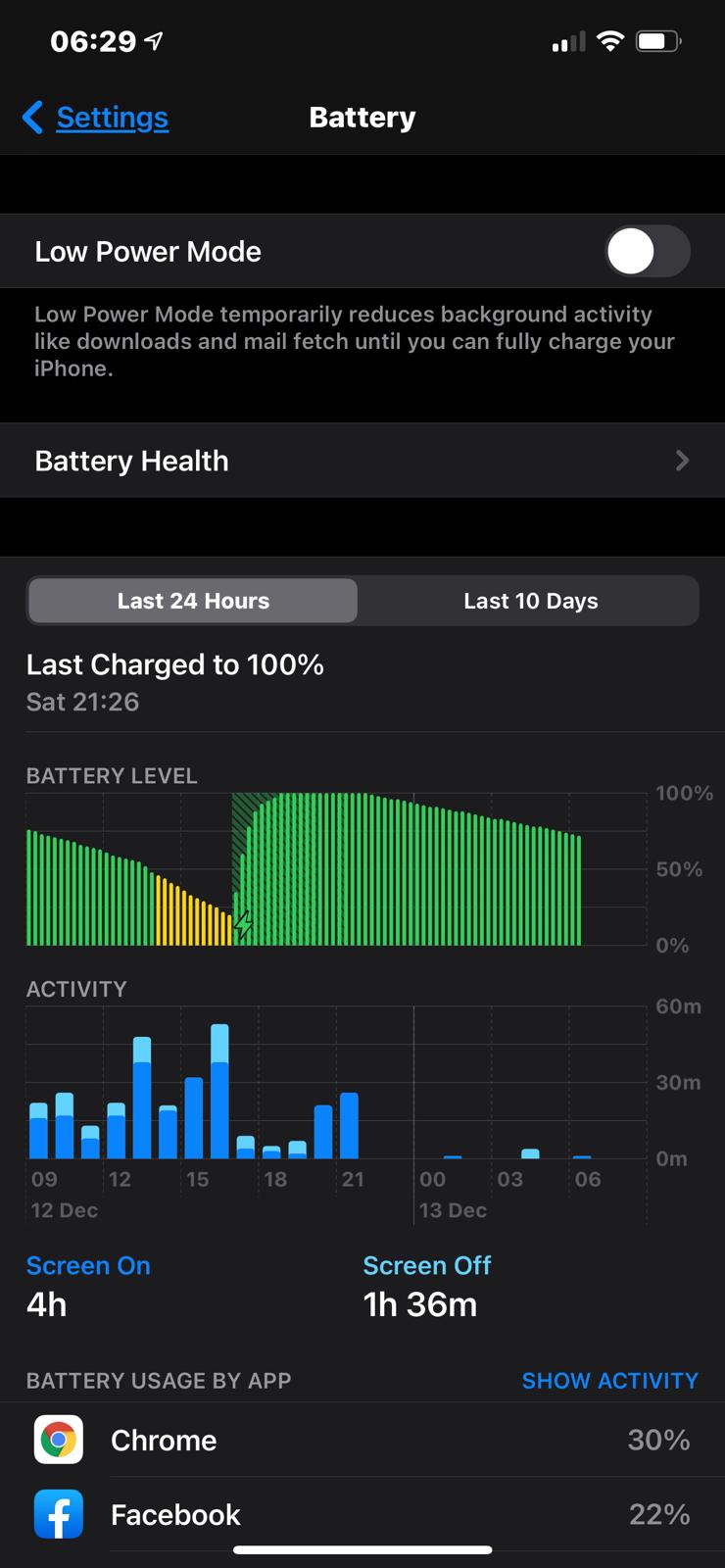Open Battery Health

[362, 461]
